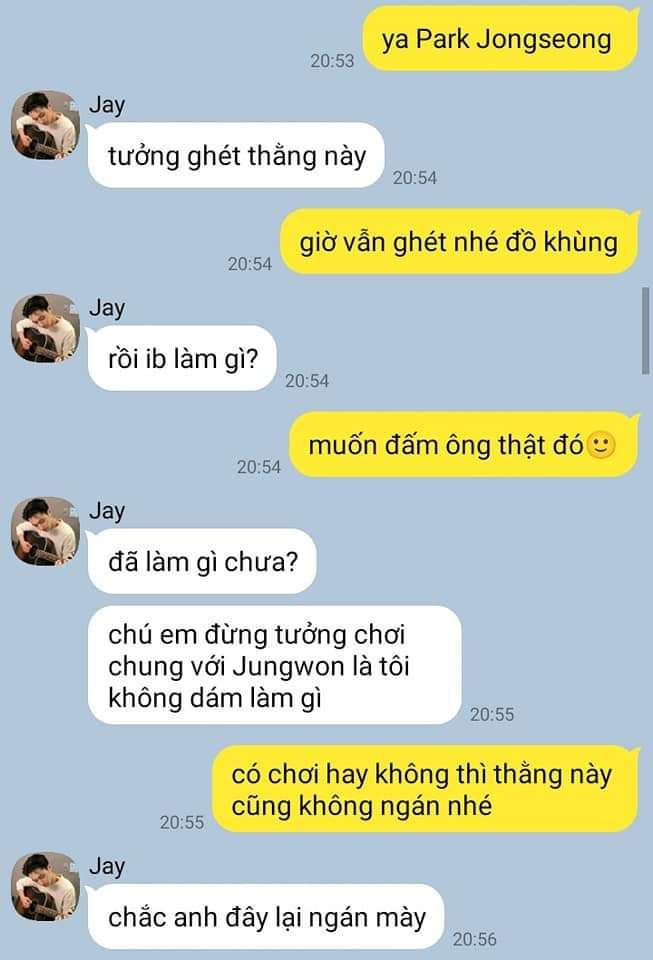Viewport: 653px width, 960px height.
Task: Open Jay's avatar beside "tưởng ghét thằng này"
Action: tap(46, 125)
